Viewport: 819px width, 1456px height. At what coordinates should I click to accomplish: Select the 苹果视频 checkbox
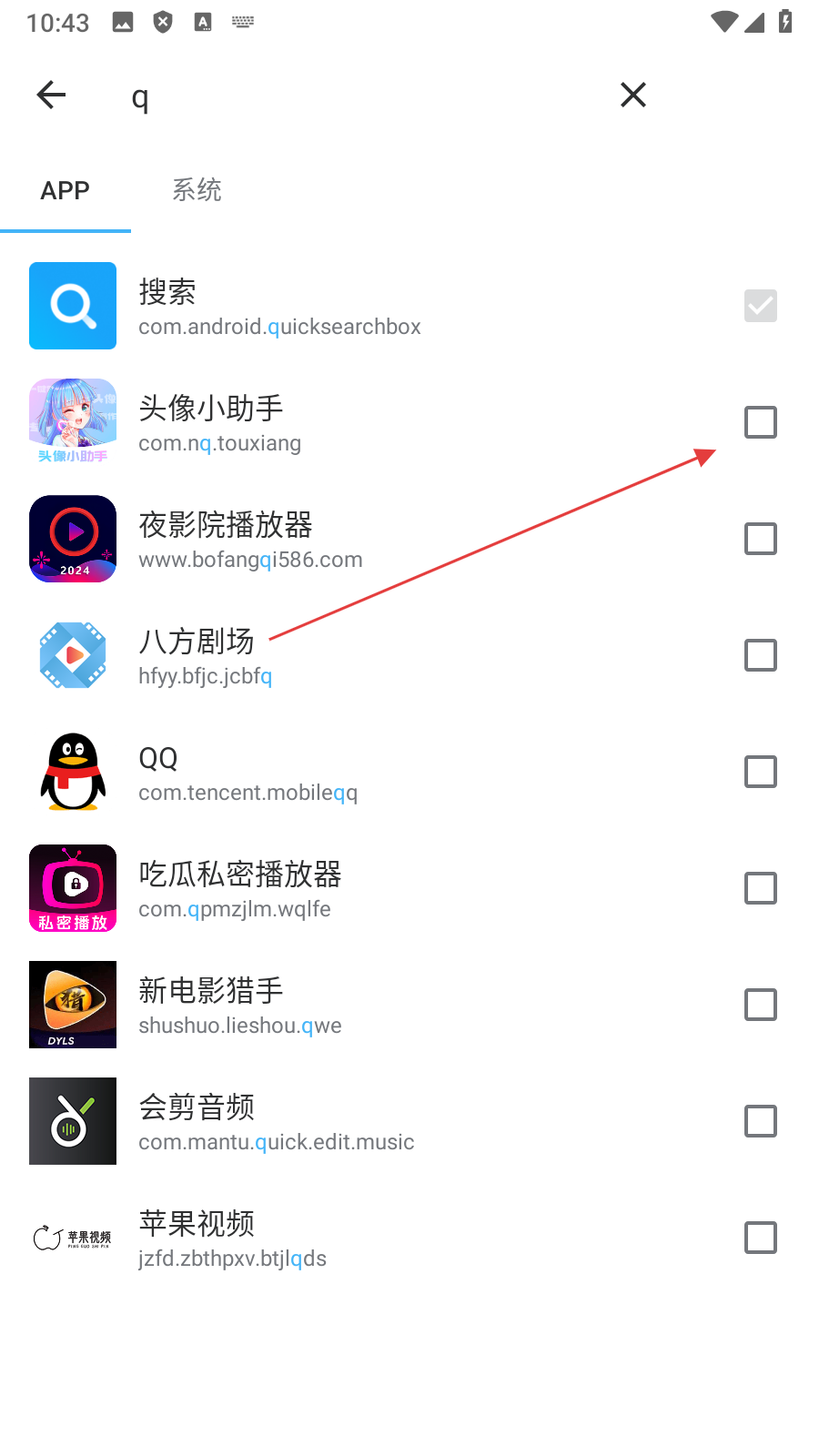[x=760, y=1238]
